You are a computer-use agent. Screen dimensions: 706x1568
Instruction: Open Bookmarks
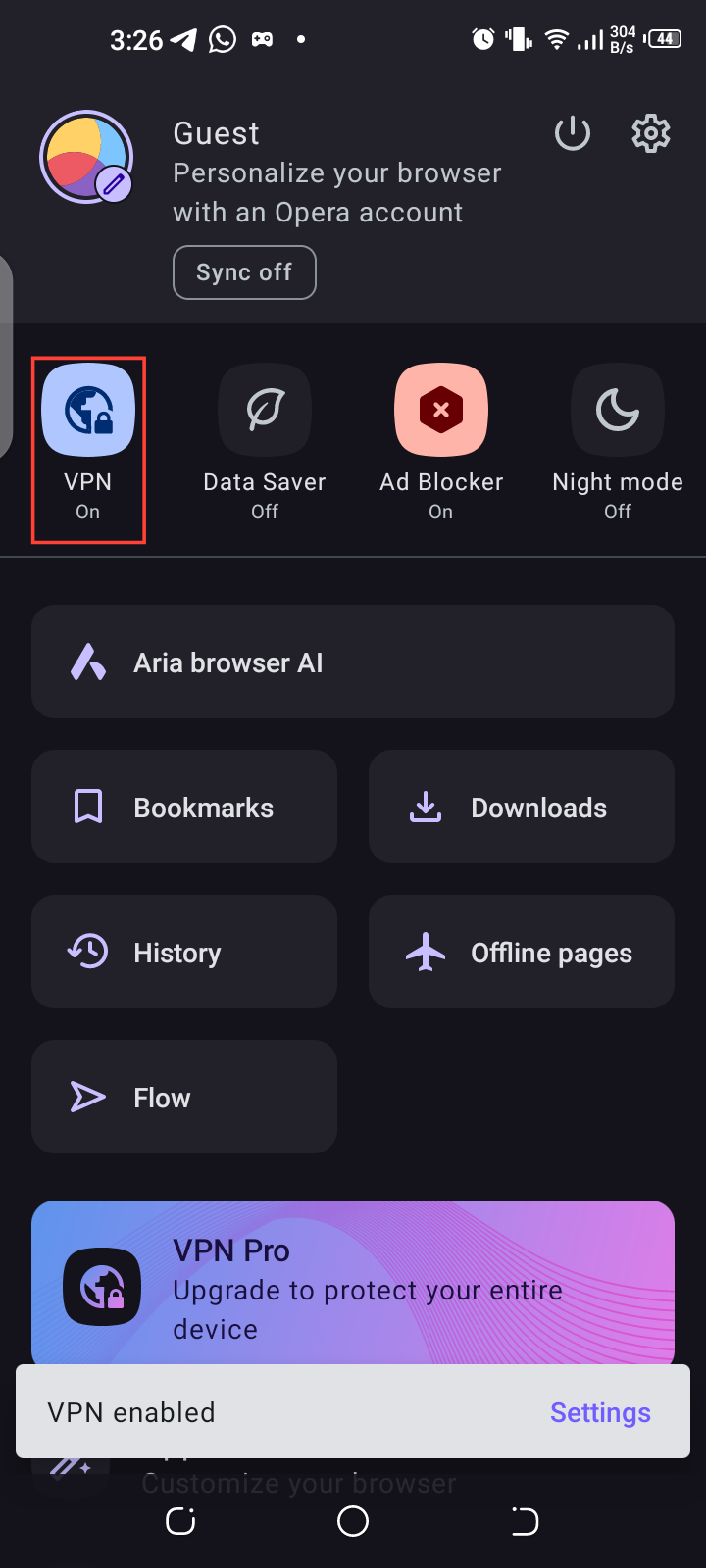click(184, 808)
